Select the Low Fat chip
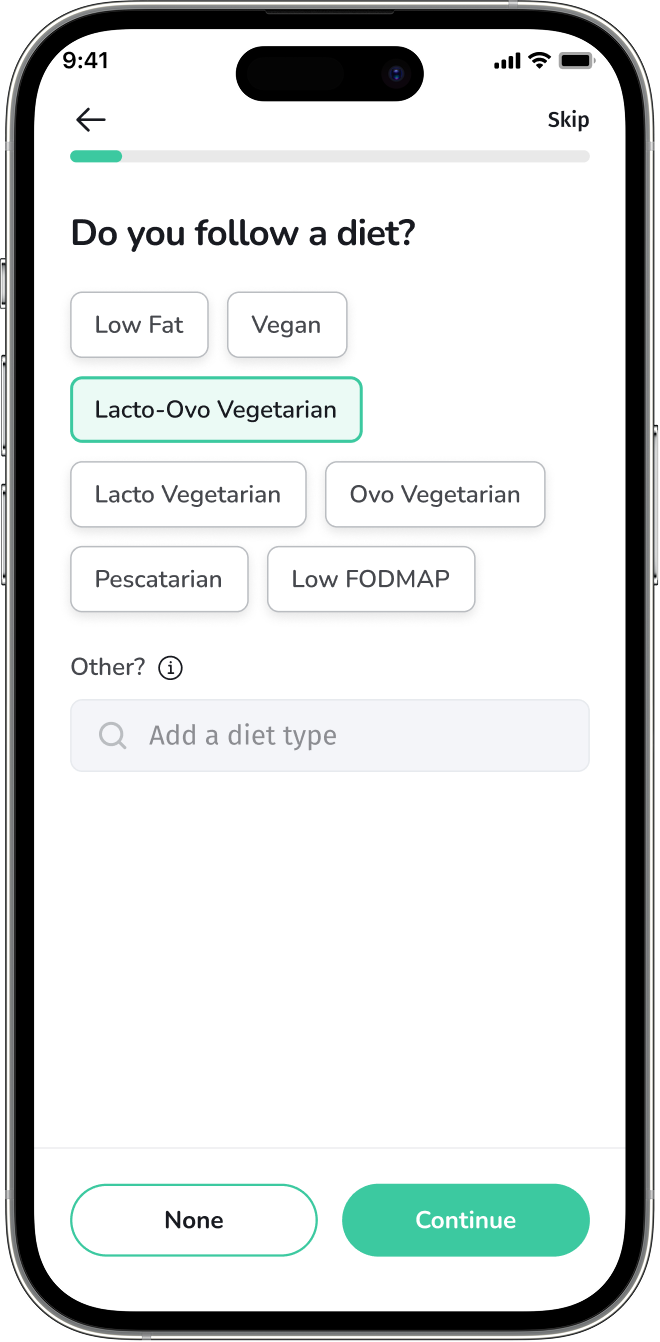The width and height of the screenshot is (660, 1342). tap(139, 325)
